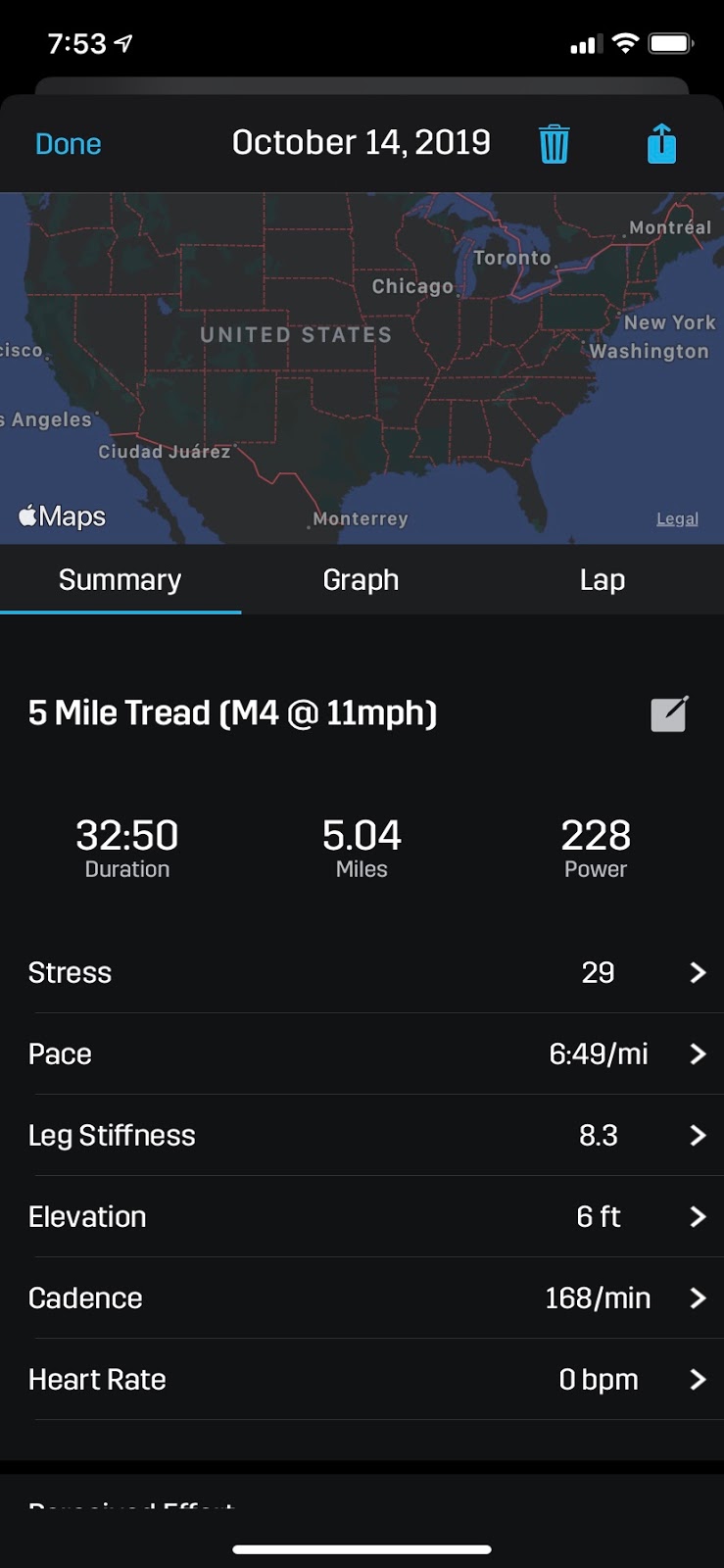Switch to the Graph tab
This screenshot has height=1568, width=724.
[x=360, y=579]
